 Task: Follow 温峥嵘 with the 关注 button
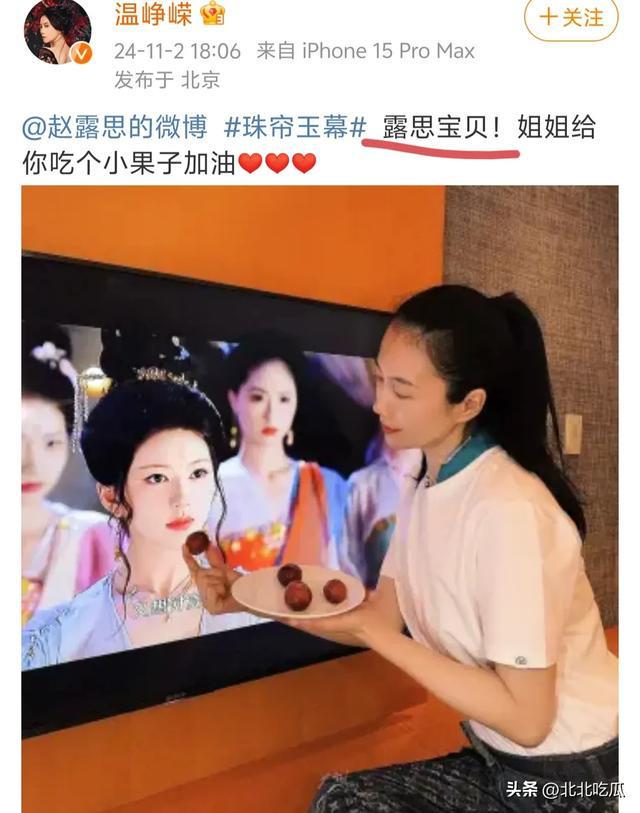[571, 18]
